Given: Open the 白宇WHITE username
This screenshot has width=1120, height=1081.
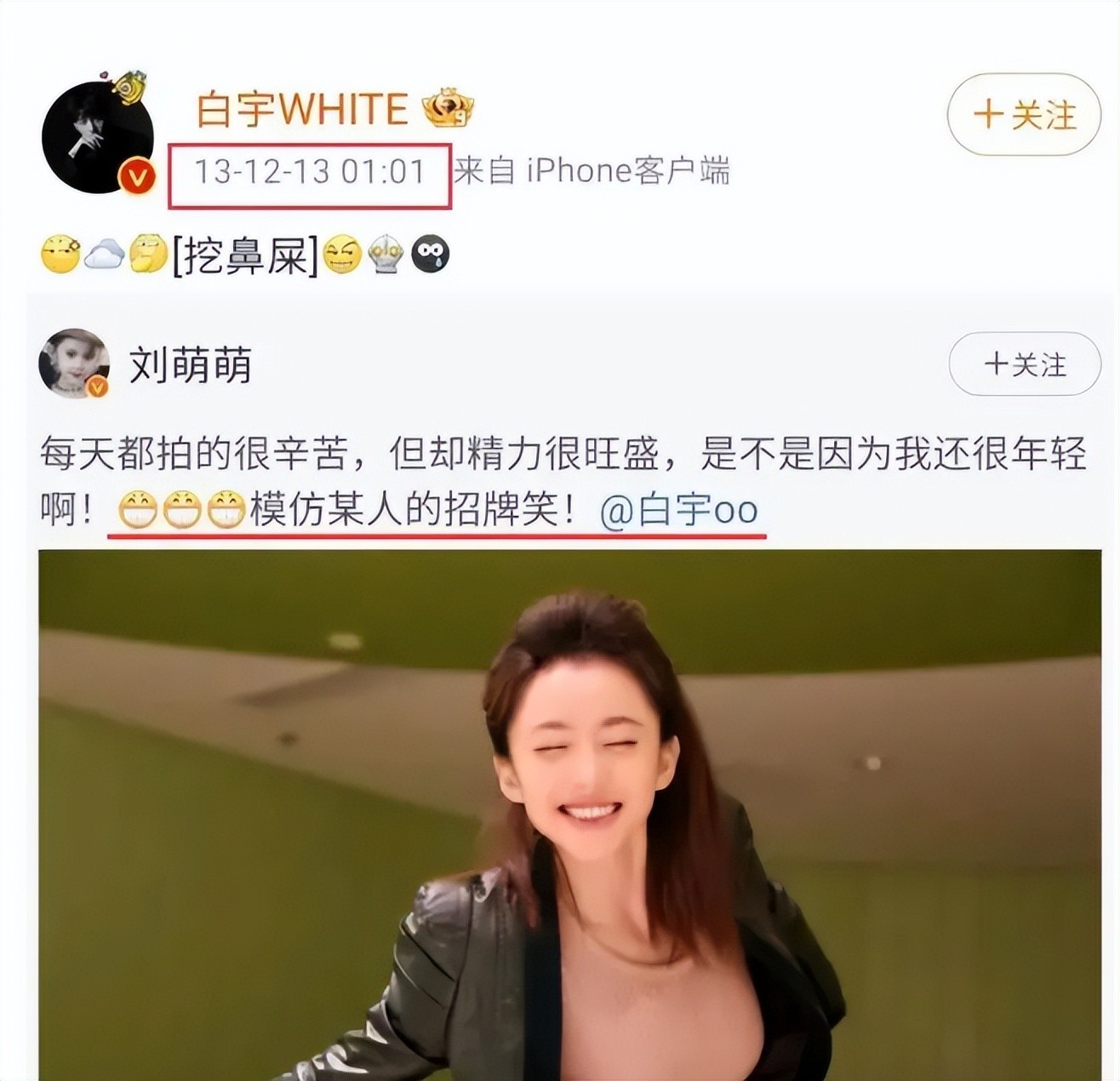Looking at the screenshot, I should pyautogui.click(x=302, y=110).
